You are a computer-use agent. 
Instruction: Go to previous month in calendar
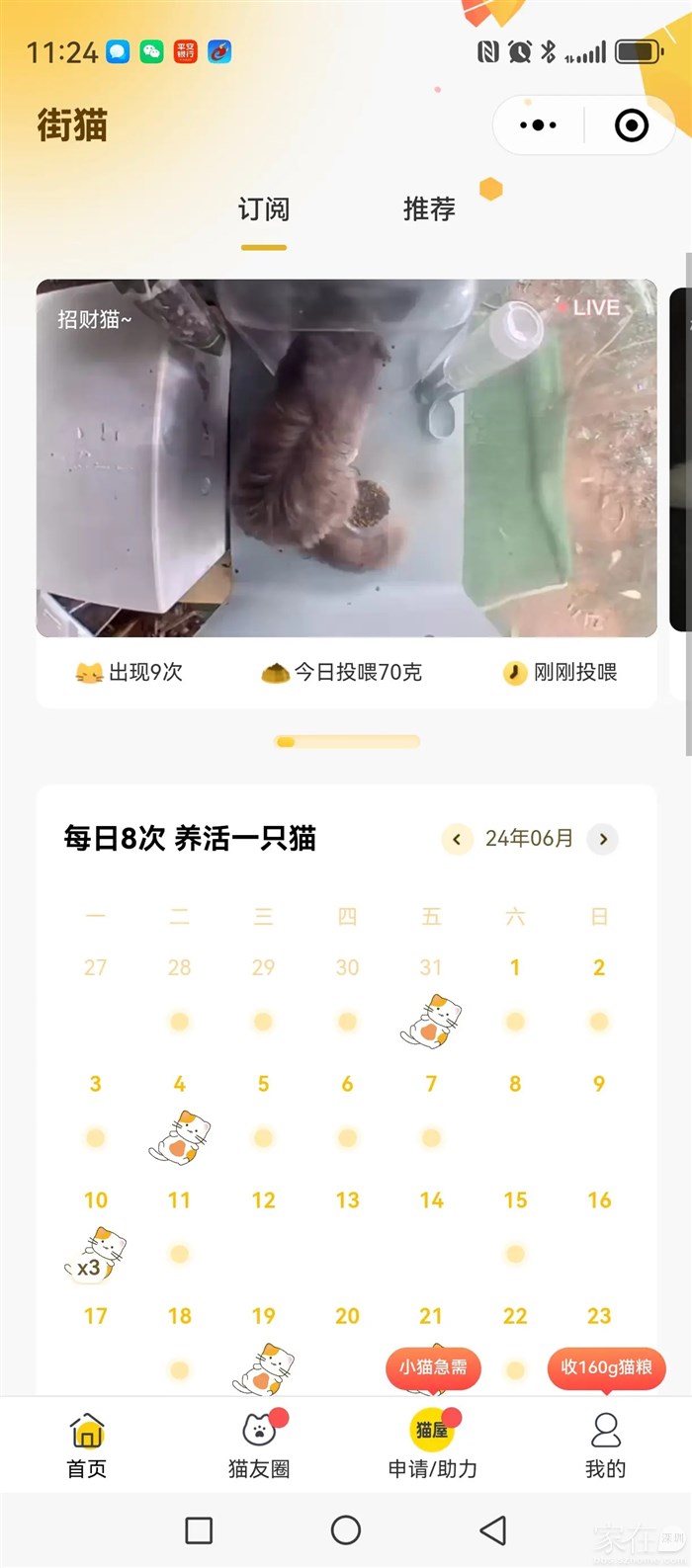tap(457, 839)
